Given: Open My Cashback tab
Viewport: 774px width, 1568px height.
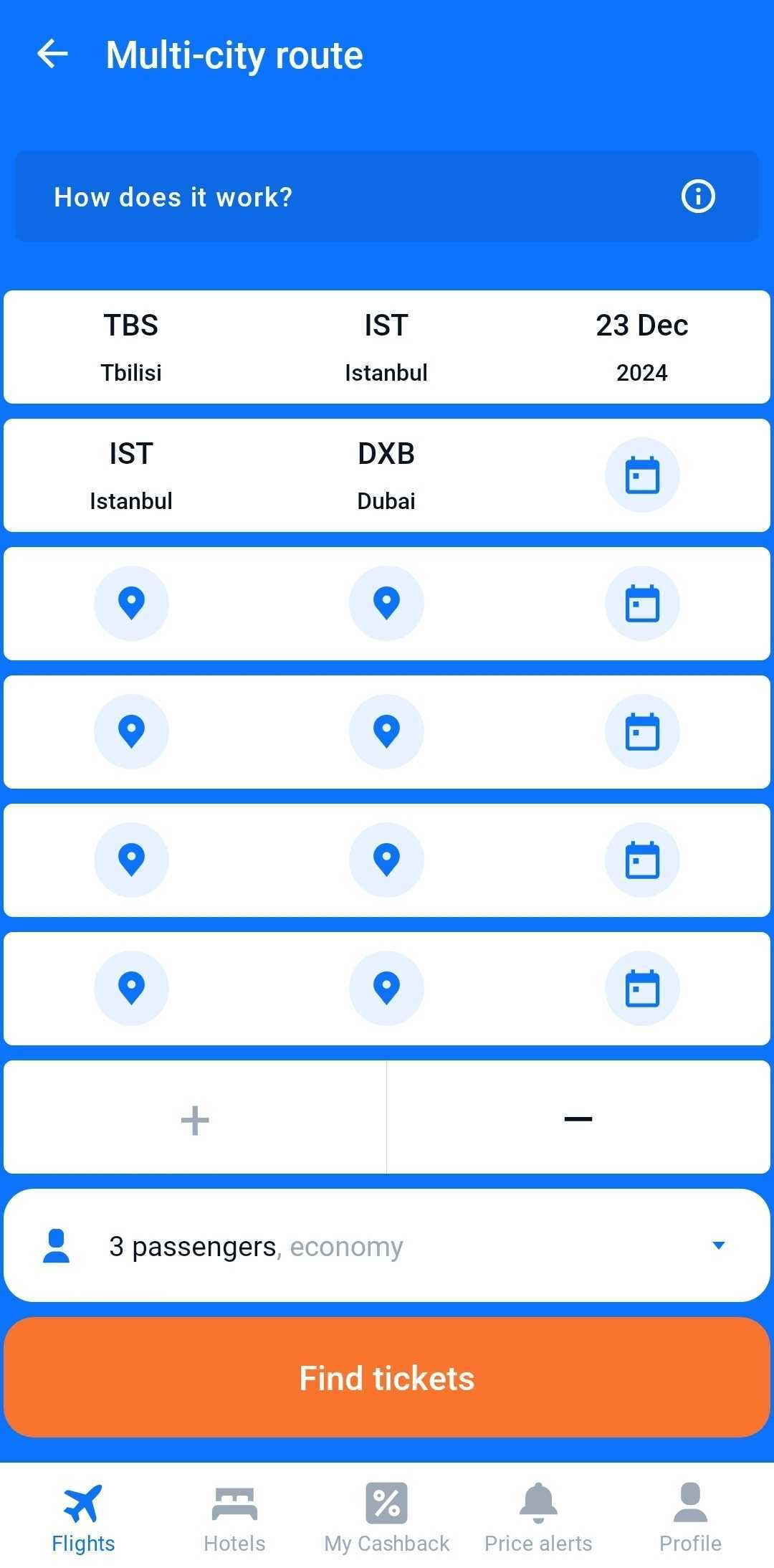Looking at the screenshot, I should 386,1517.
